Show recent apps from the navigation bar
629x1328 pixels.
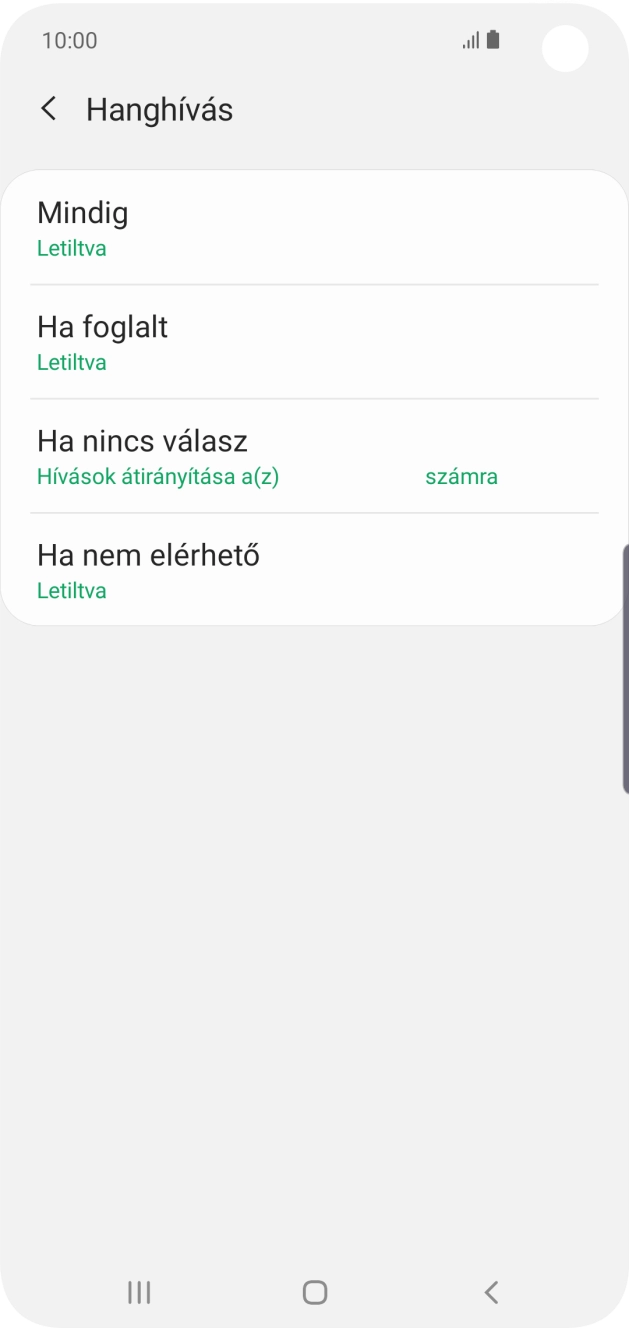pyautogui.click(x=139, y=1292)
